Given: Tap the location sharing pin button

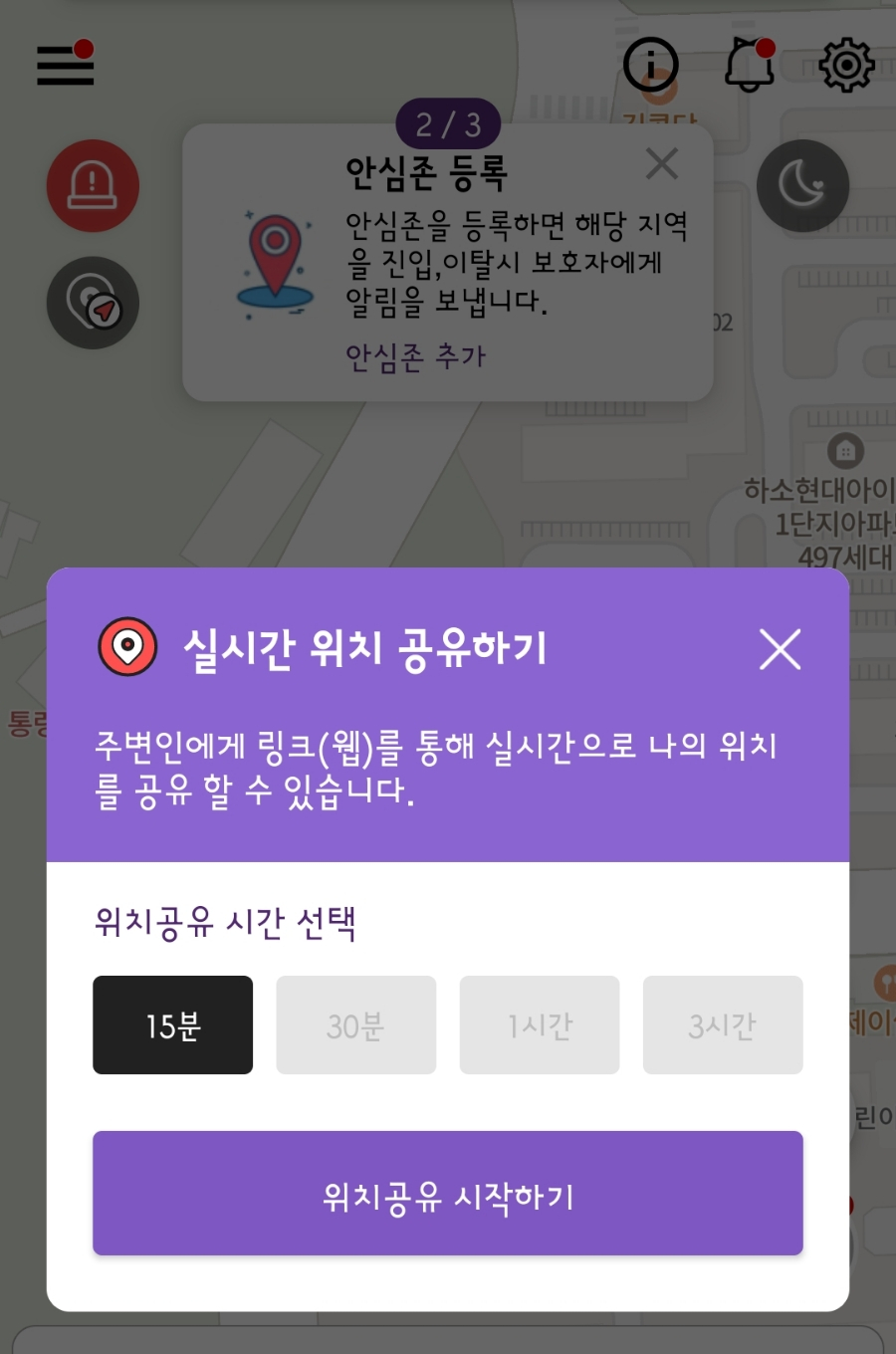Looking at the screenshot, I should (x=93, y=303).
